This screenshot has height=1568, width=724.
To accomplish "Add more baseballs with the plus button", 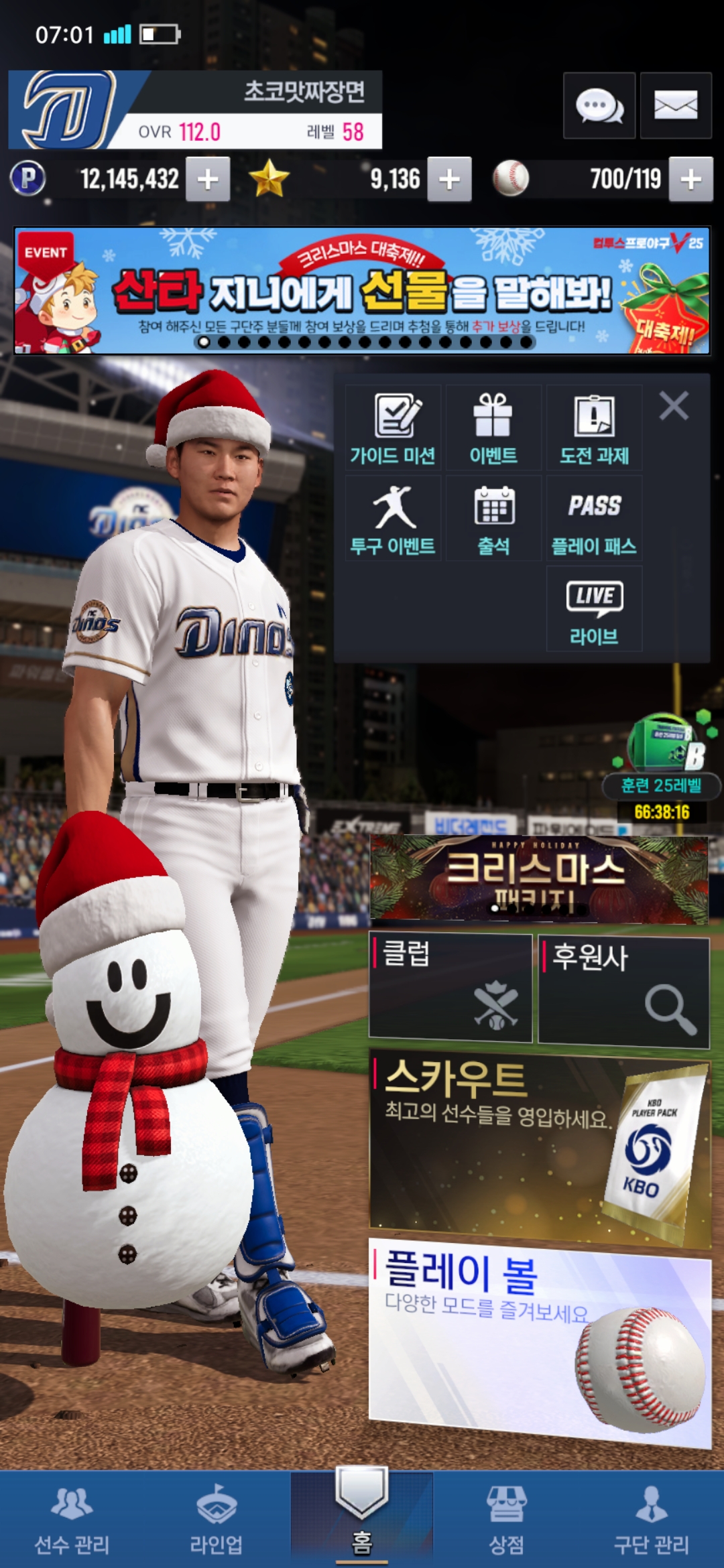I will 691,179.
